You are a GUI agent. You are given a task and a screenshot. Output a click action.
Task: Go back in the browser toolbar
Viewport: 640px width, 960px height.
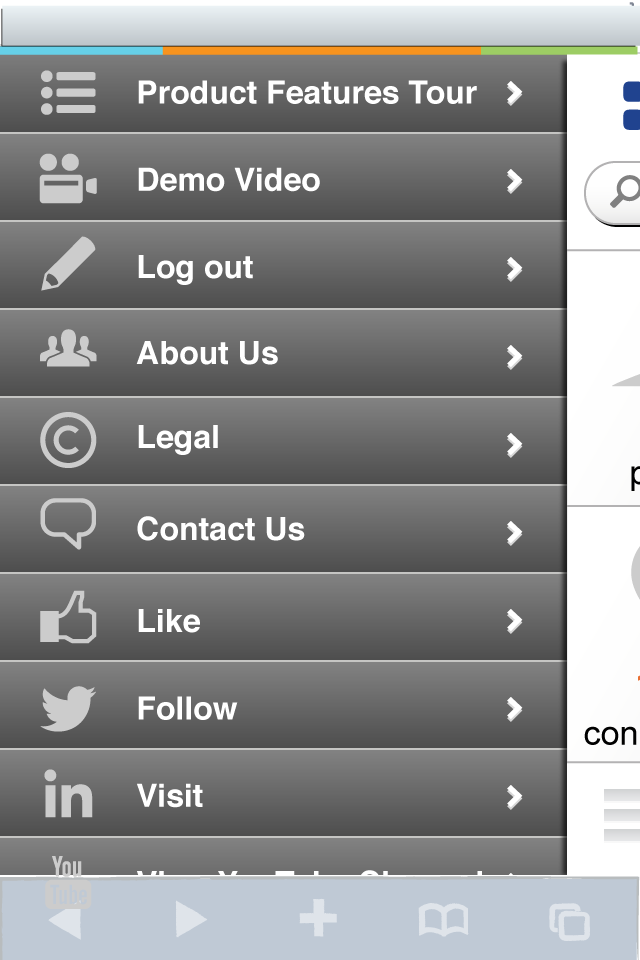65,919
